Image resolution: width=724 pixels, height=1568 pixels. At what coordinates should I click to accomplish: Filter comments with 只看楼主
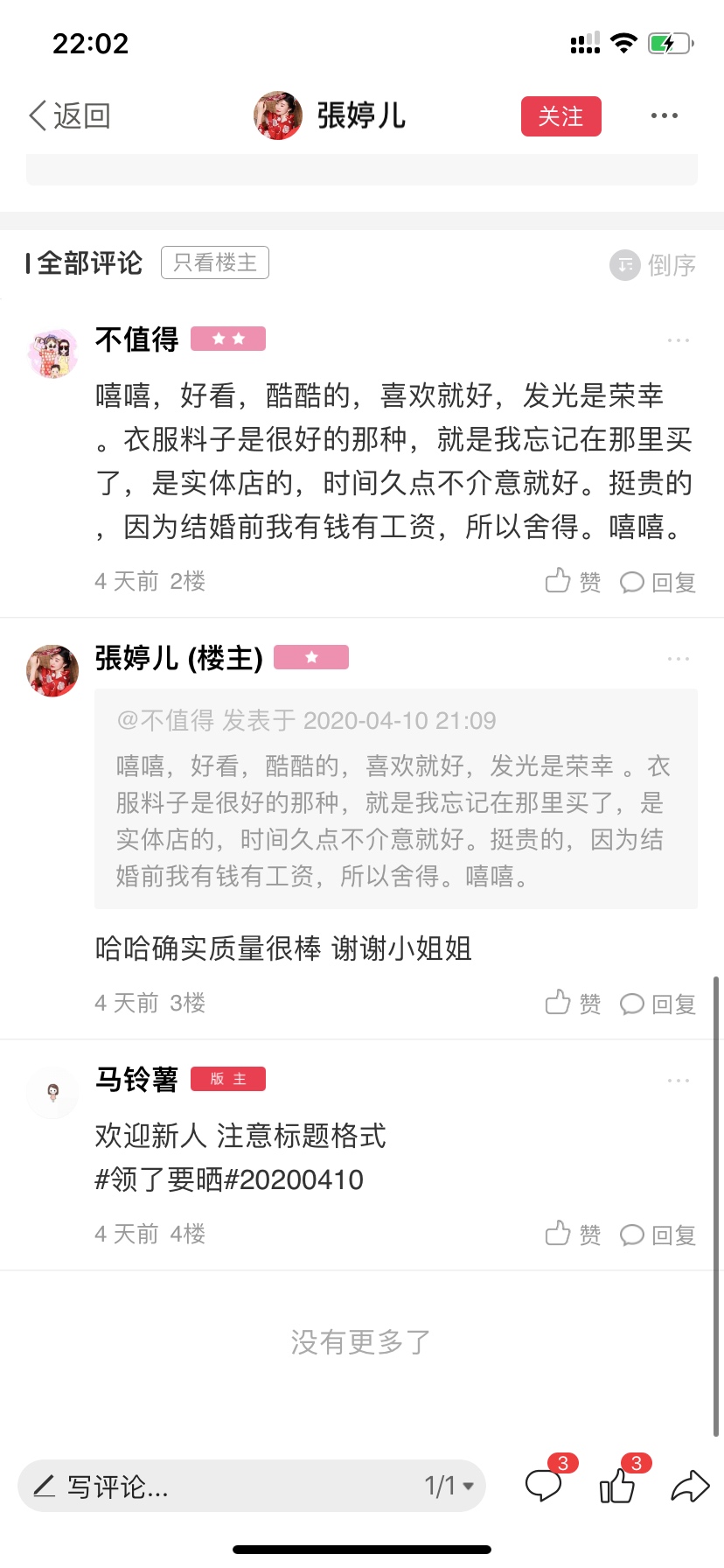(215, 262)
